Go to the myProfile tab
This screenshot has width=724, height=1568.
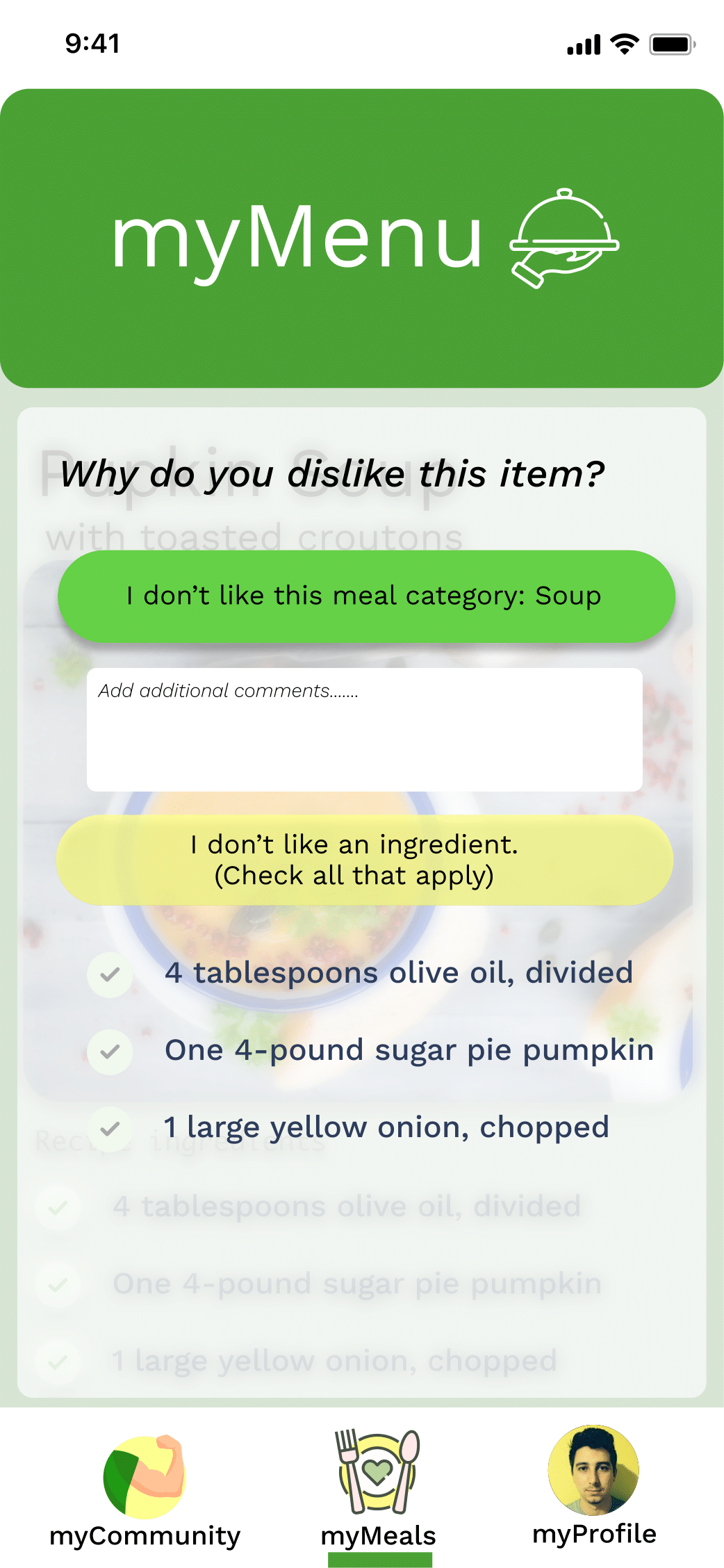(593, 1486)
